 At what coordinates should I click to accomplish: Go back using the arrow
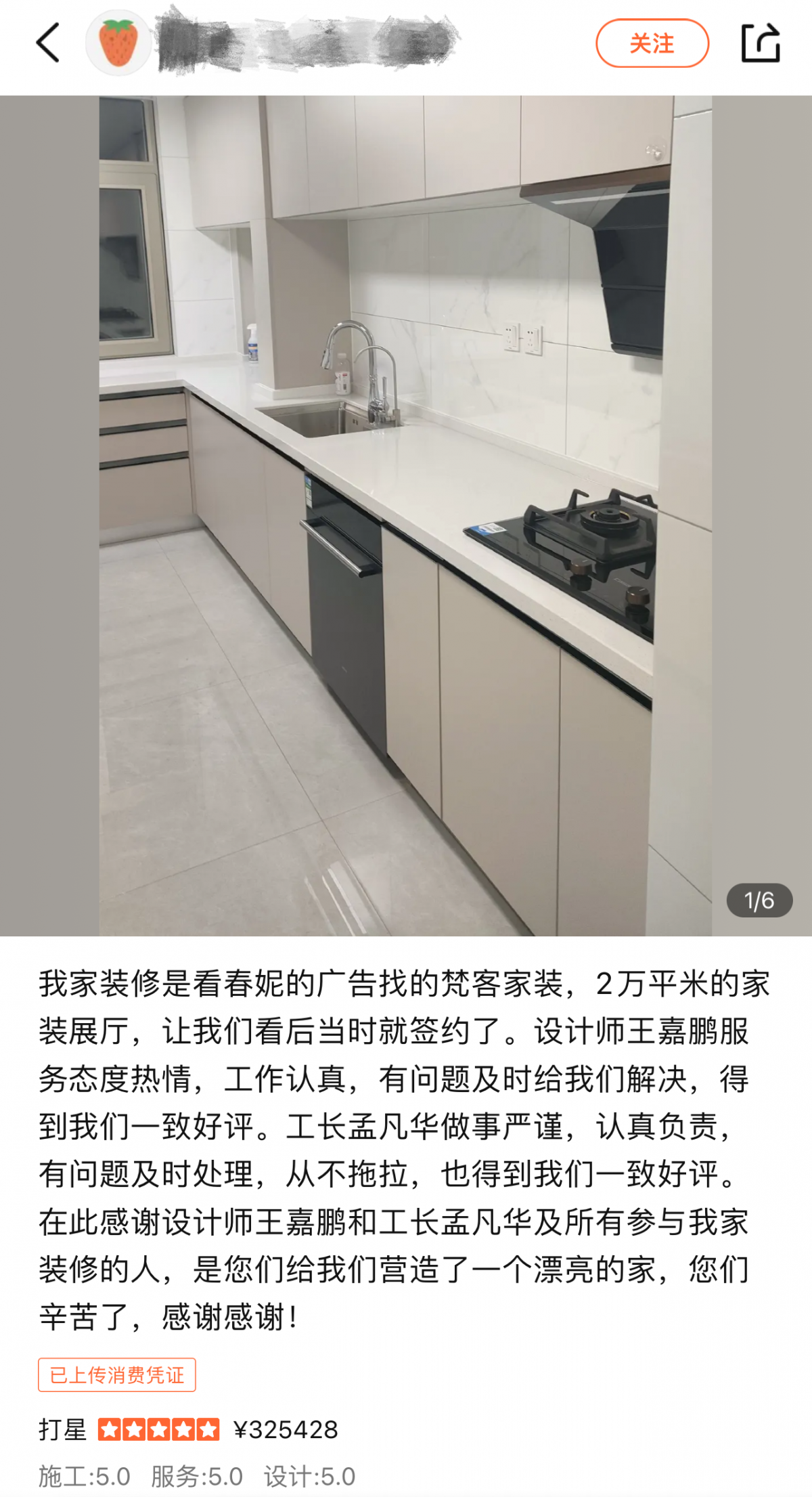(x=48, y=43)
